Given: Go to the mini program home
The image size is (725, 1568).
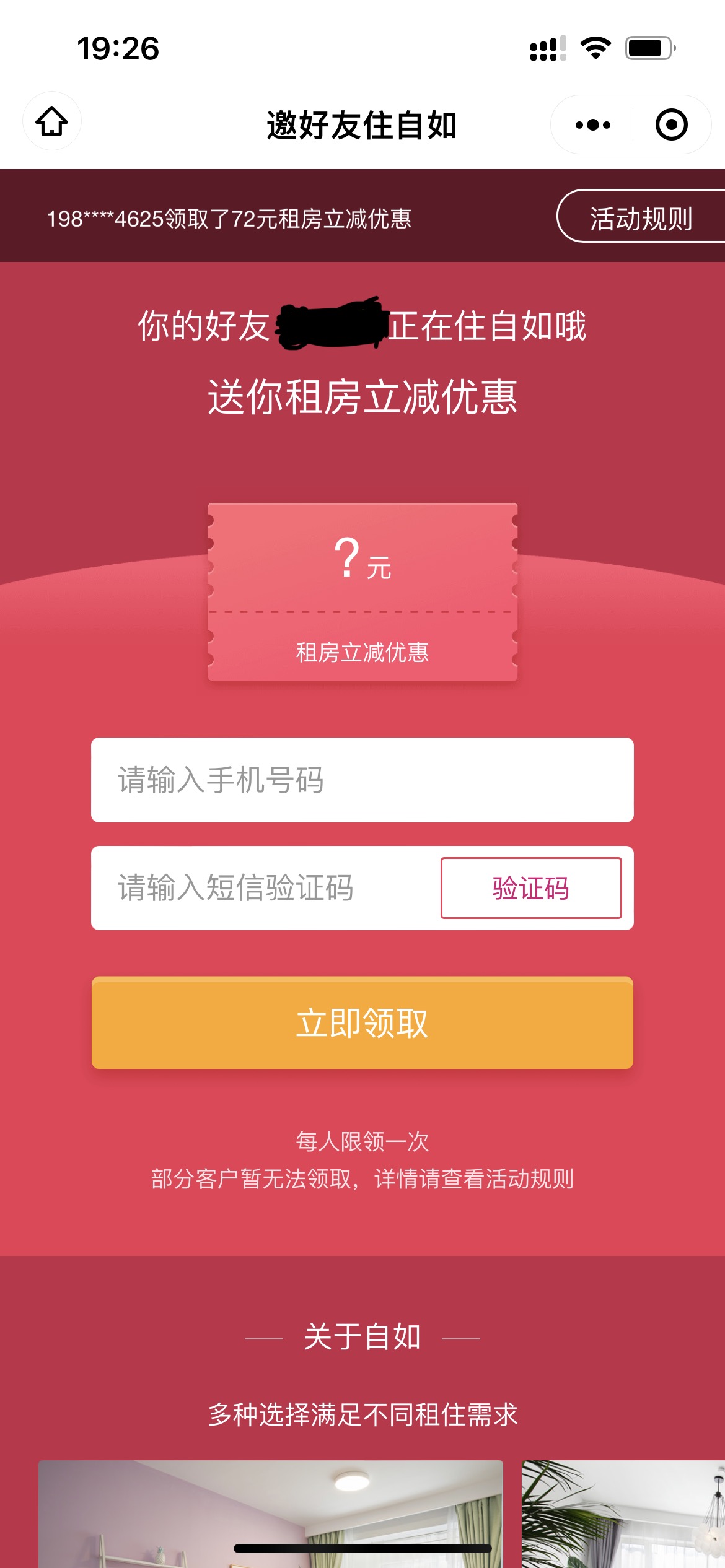Looking at the screenshot, I should pos(52,121).
